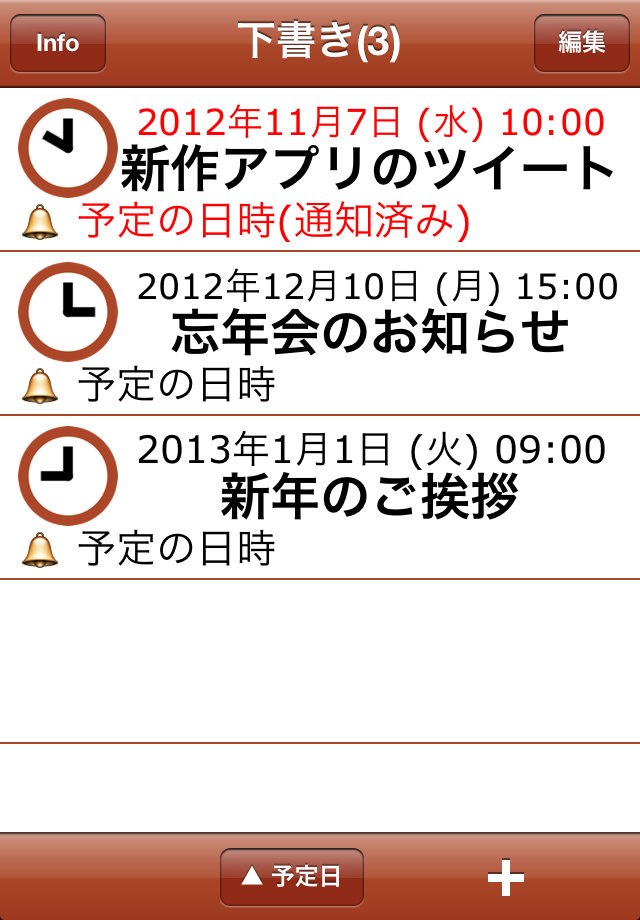Open the Info screen
The height and width of the screenshot is (920, 640).
click(x=58, y=43)
